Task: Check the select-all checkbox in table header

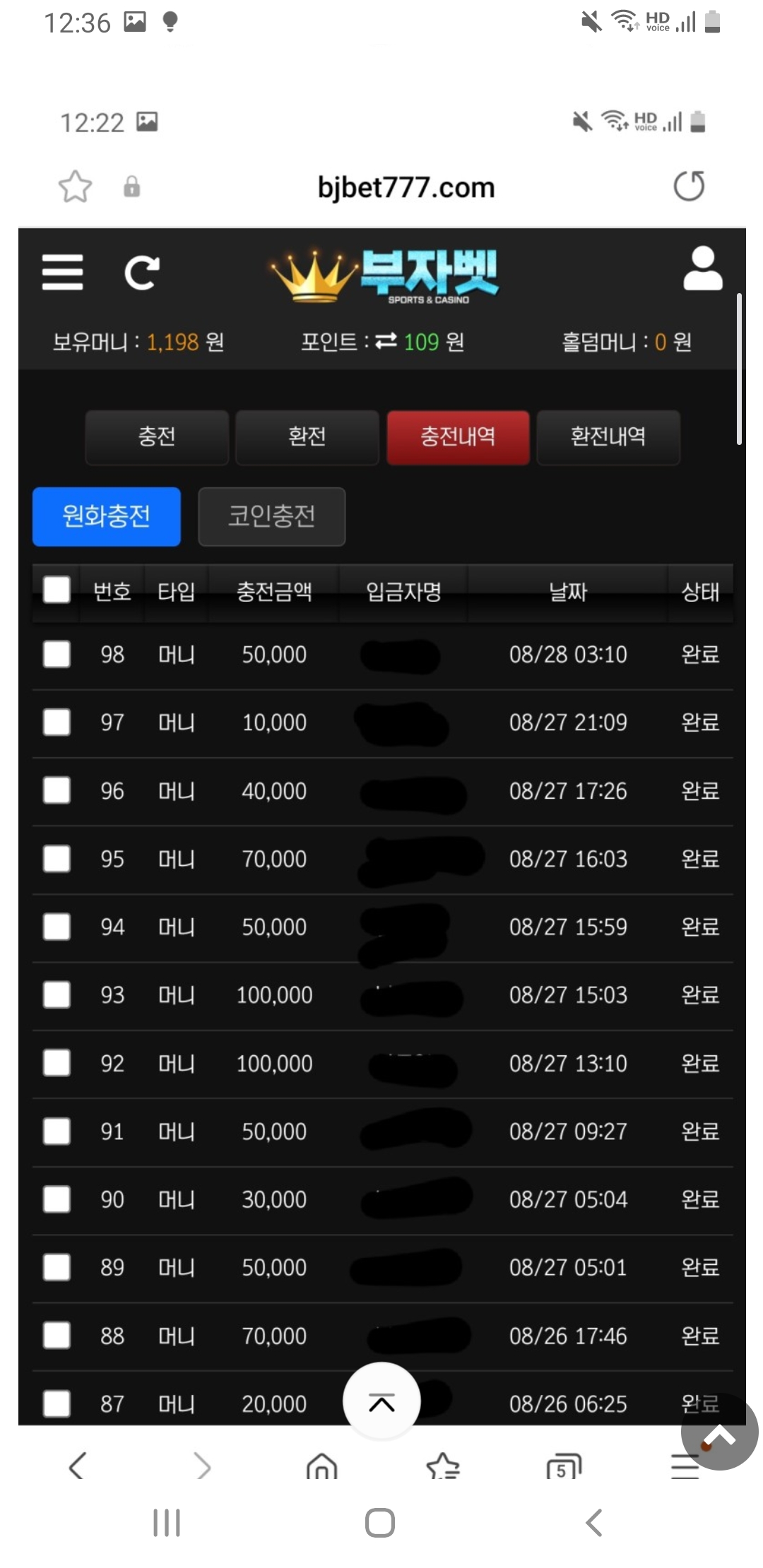Action: click(57, 590)
